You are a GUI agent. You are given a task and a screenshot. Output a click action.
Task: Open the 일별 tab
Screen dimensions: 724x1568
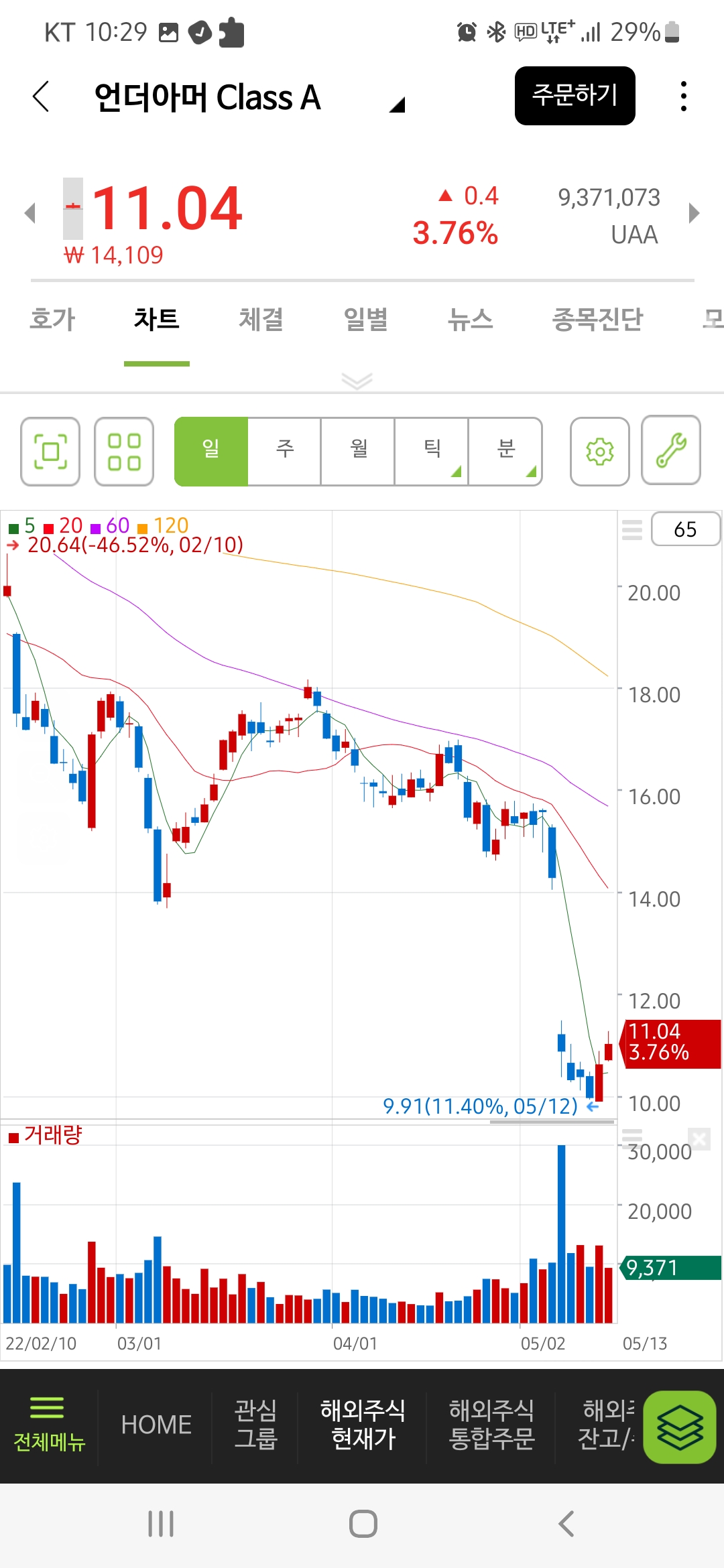(x=365, y=319)
